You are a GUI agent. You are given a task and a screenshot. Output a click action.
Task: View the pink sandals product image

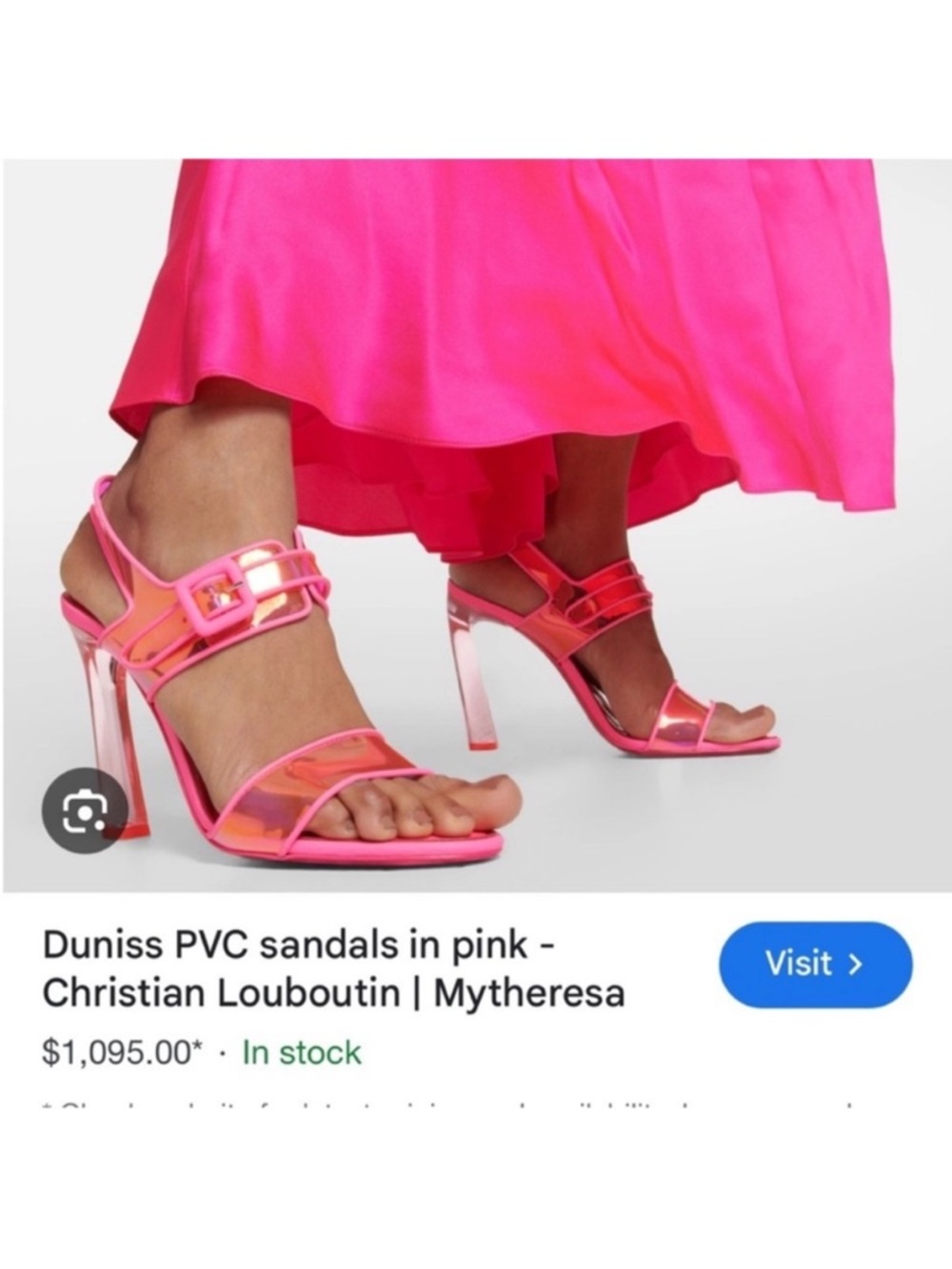click(476, 524)
